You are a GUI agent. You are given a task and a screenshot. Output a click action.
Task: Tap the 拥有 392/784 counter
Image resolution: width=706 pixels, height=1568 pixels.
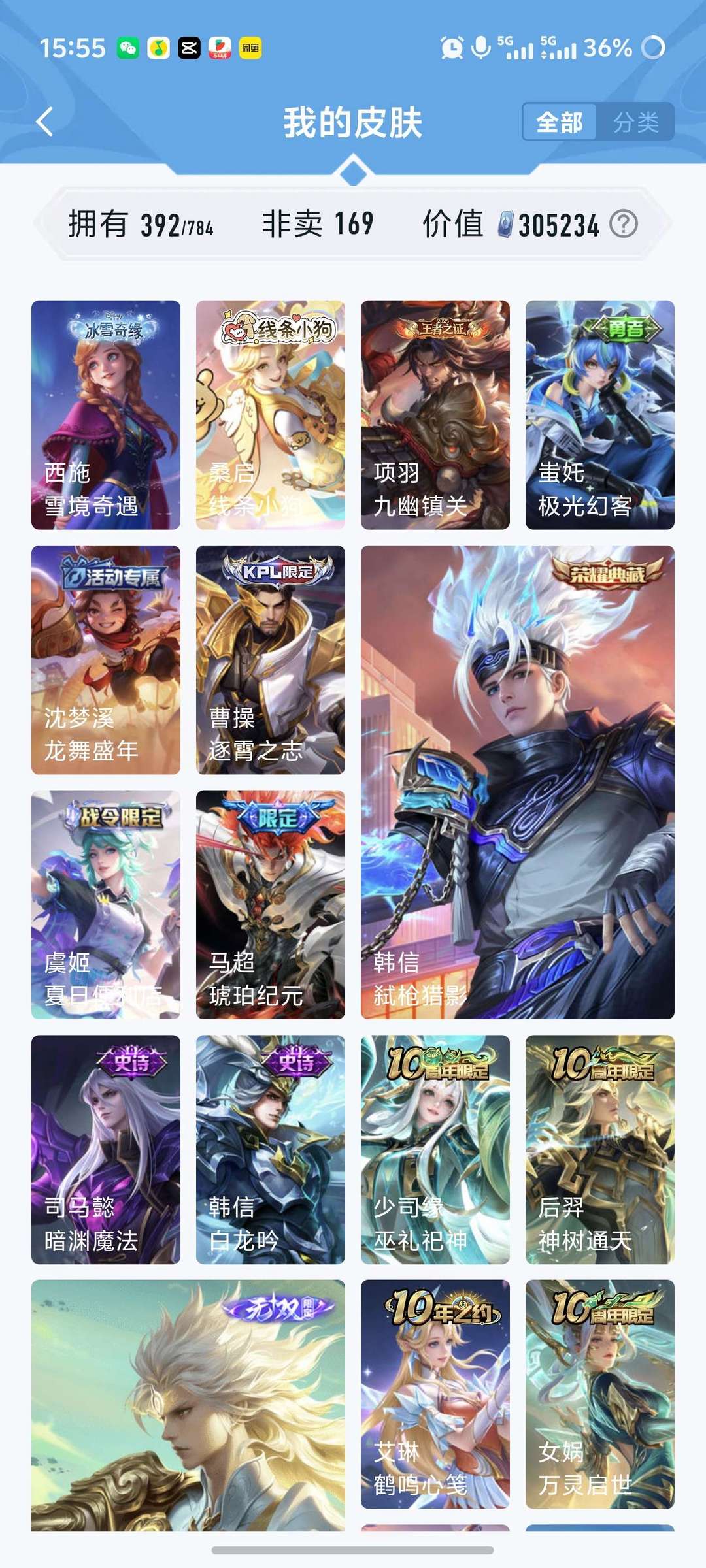pos(141,224)
